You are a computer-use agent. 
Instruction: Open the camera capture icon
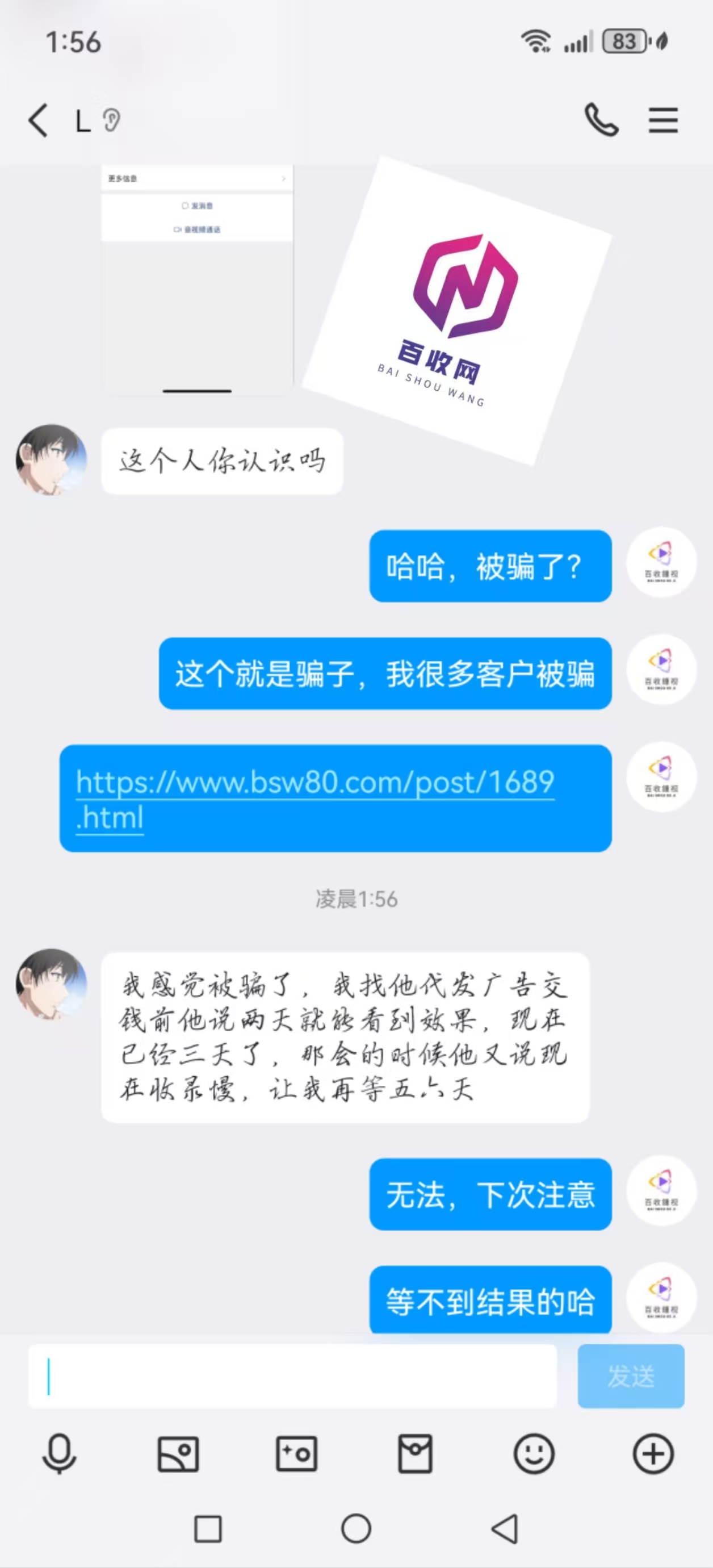[x=296, y=1453]
